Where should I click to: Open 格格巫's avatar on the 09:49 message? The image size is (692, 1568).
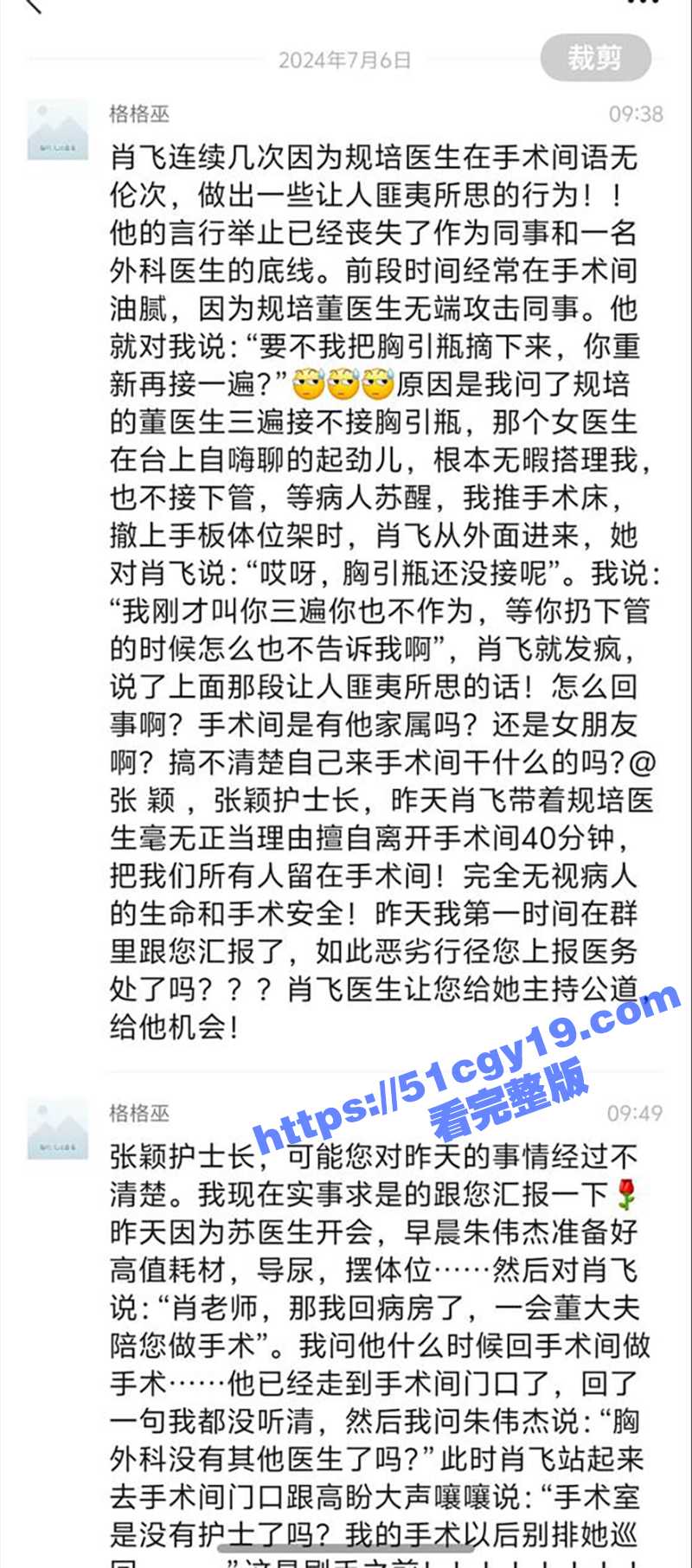(x=57, y=1128)
